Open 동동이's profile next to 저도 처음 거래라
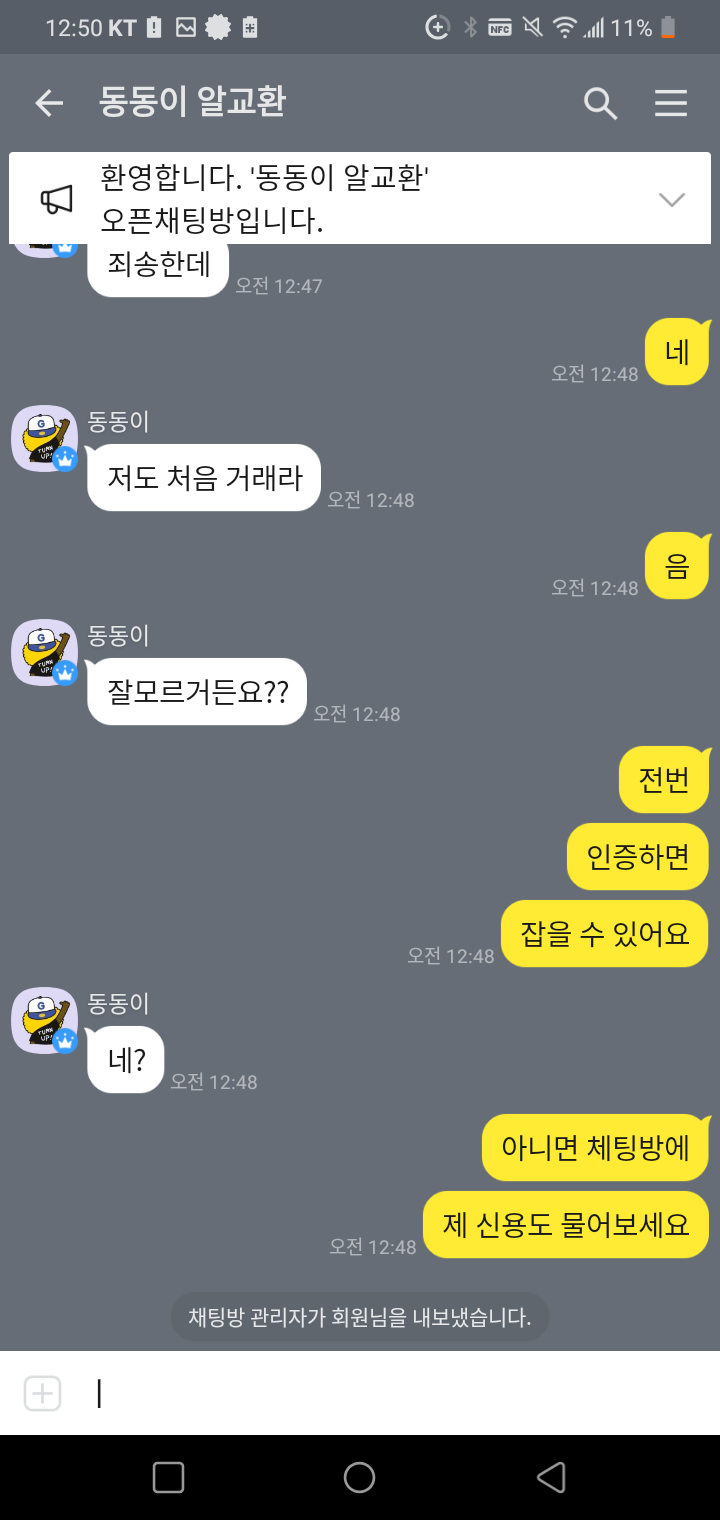This screenshot has width=720, height=1520. pos(44,438)
